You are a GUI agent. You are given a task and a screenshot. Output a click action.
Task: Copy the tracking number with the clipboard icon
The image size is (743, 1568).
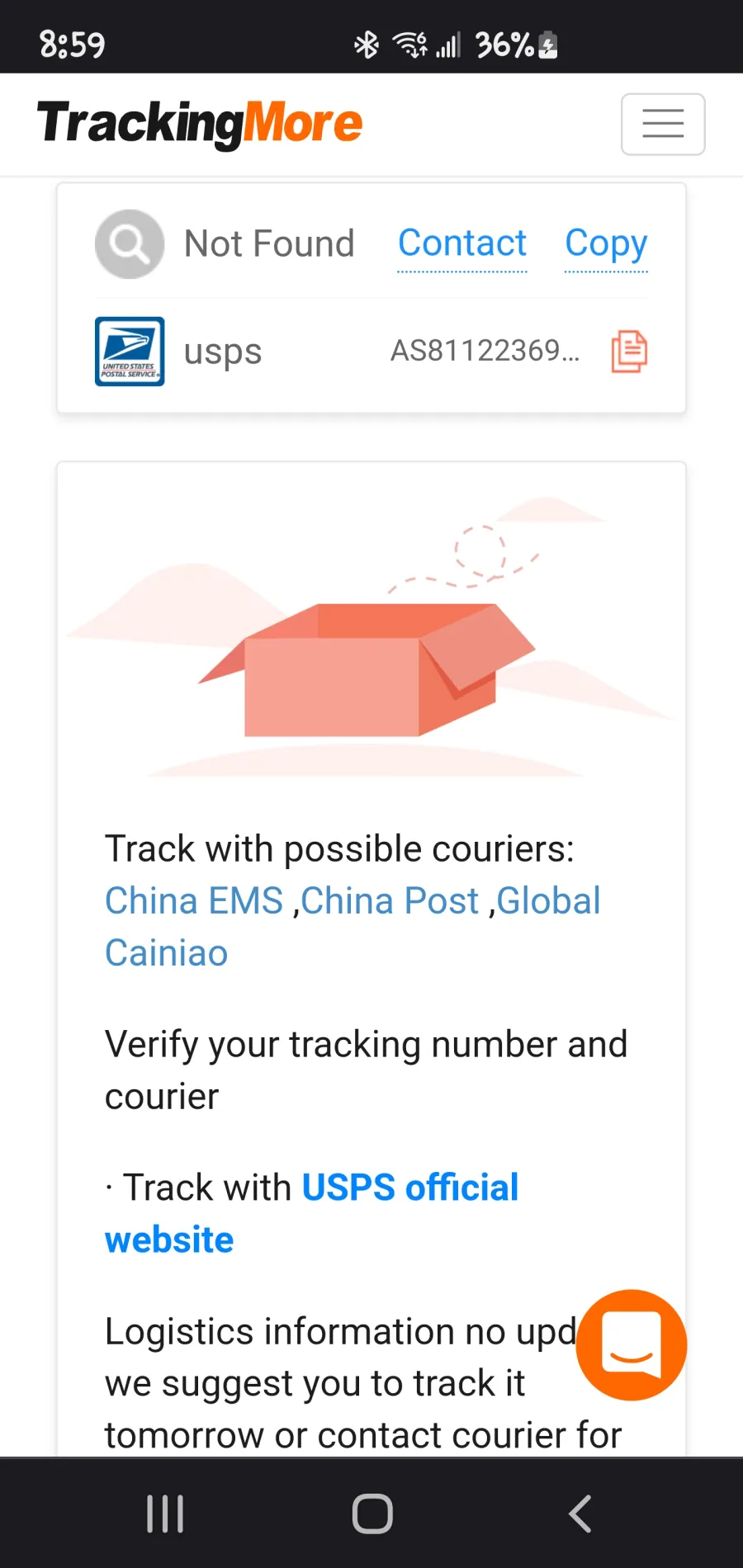pyautogui.click(x=629, y=352)
